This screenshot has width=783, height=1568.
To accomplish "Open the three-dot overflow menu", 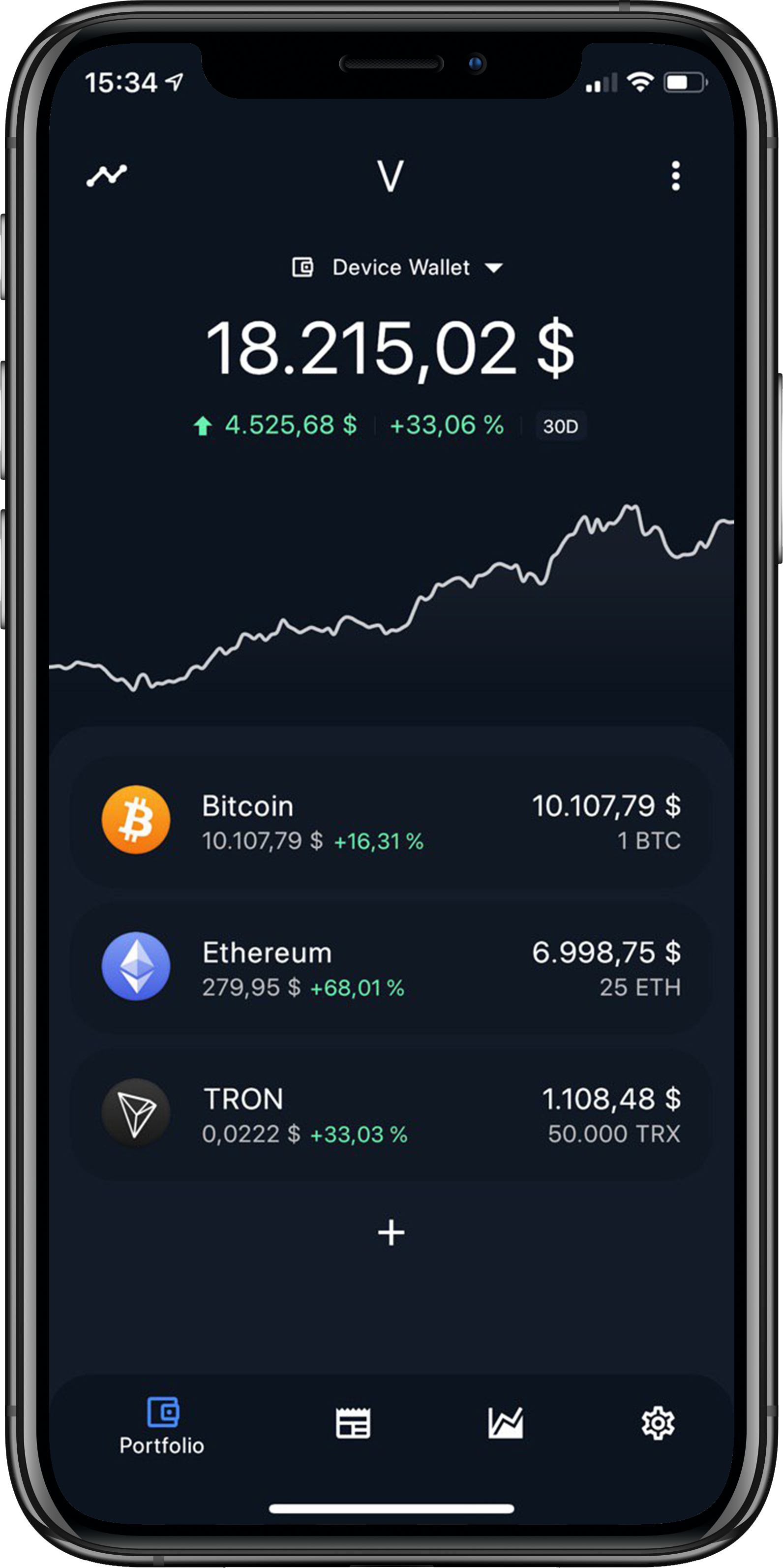I will tap(675, 176).
